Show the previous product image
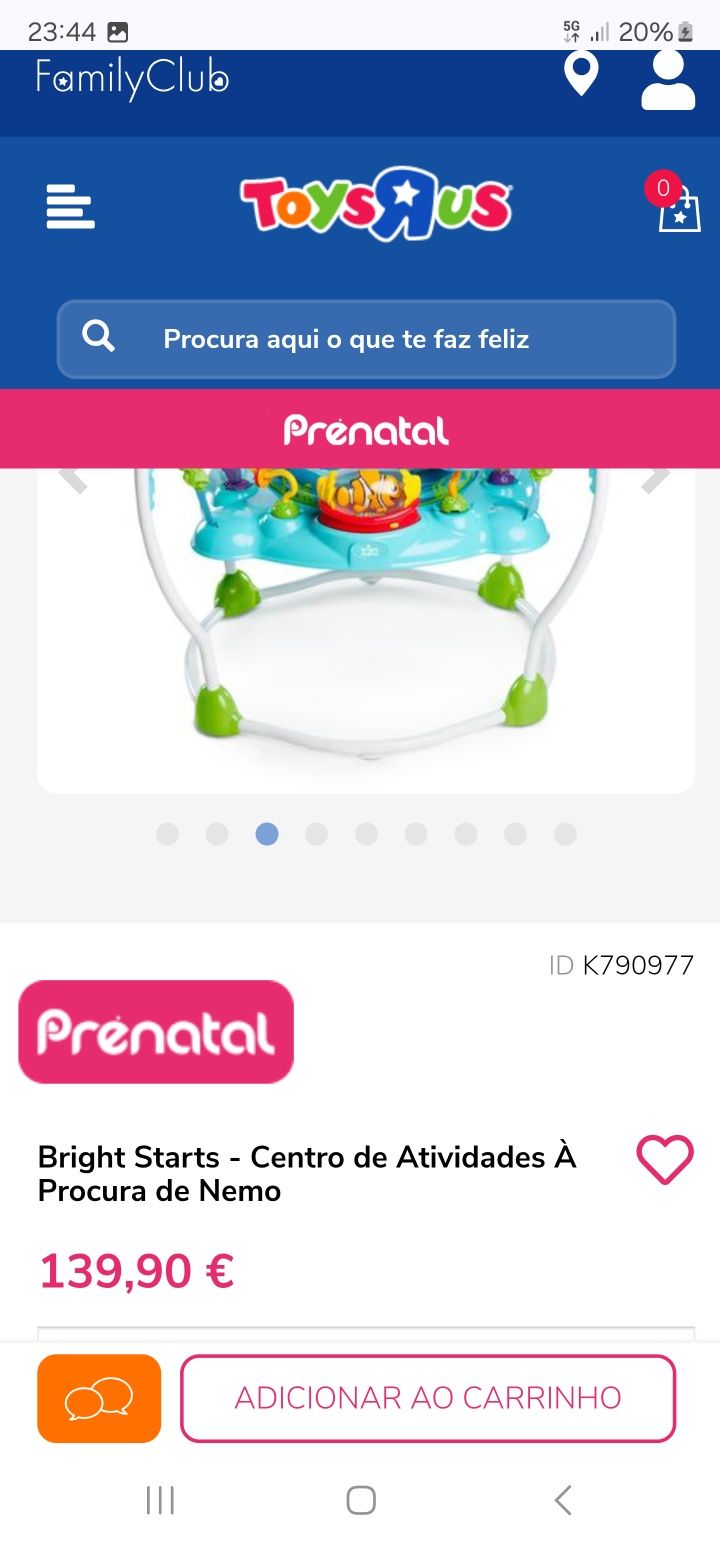Screen dimensions: 720x1544 (x=73, y=478)
